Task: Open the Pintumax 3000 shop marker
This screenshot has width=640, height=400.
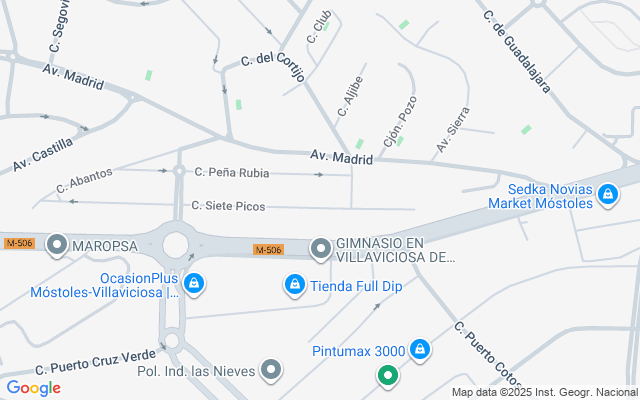Action: click(421, 349)
